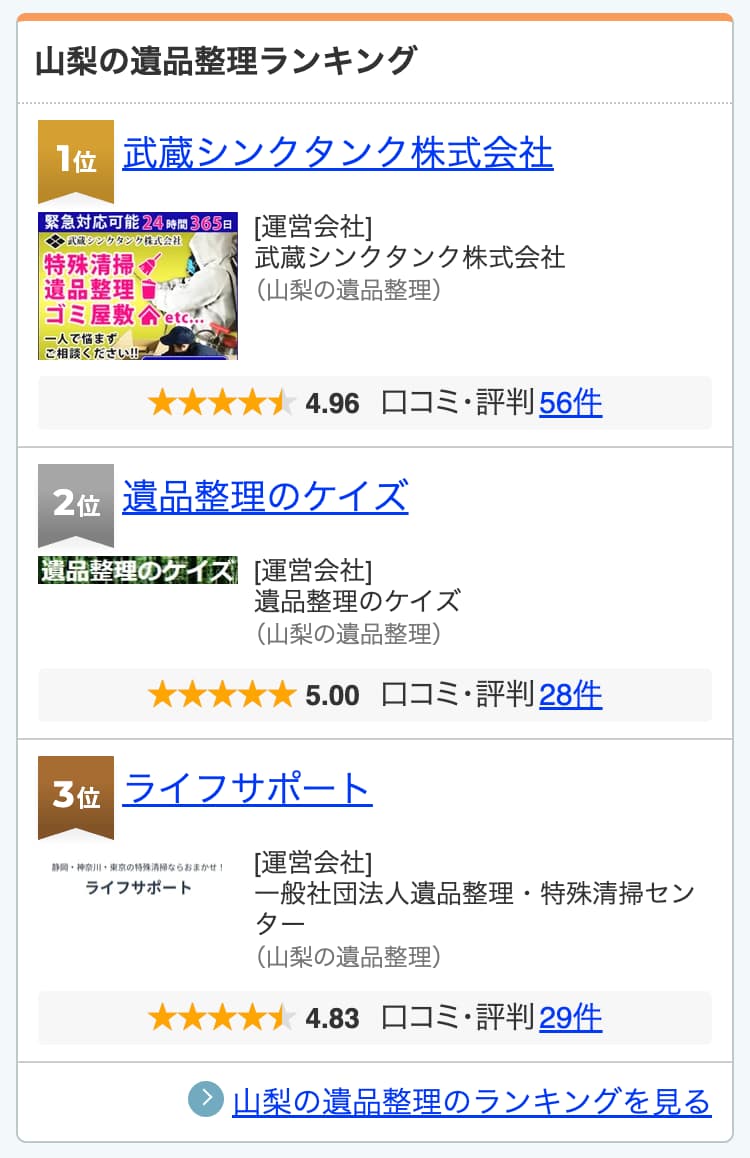
Task: View 56件 reviews for 武蔵シンクタンク
Action: 570,403
